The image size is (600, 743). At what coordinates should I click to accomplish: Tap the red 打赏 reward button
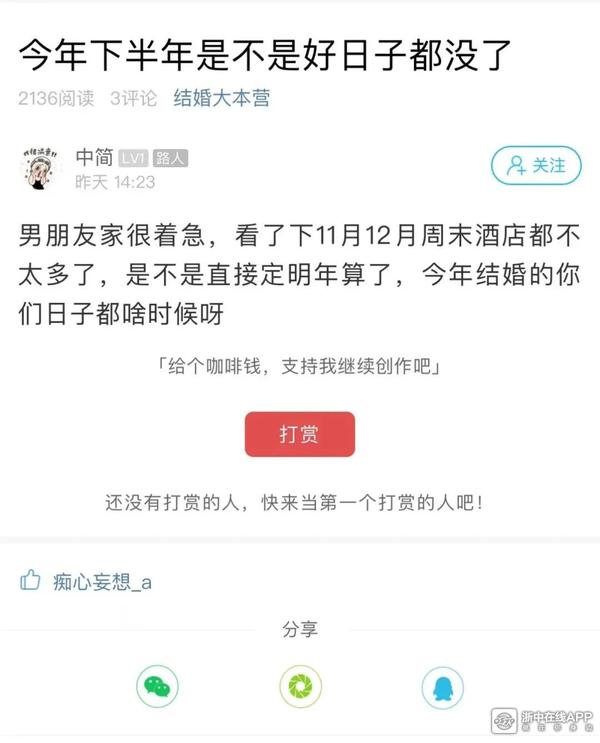[299, 435]
